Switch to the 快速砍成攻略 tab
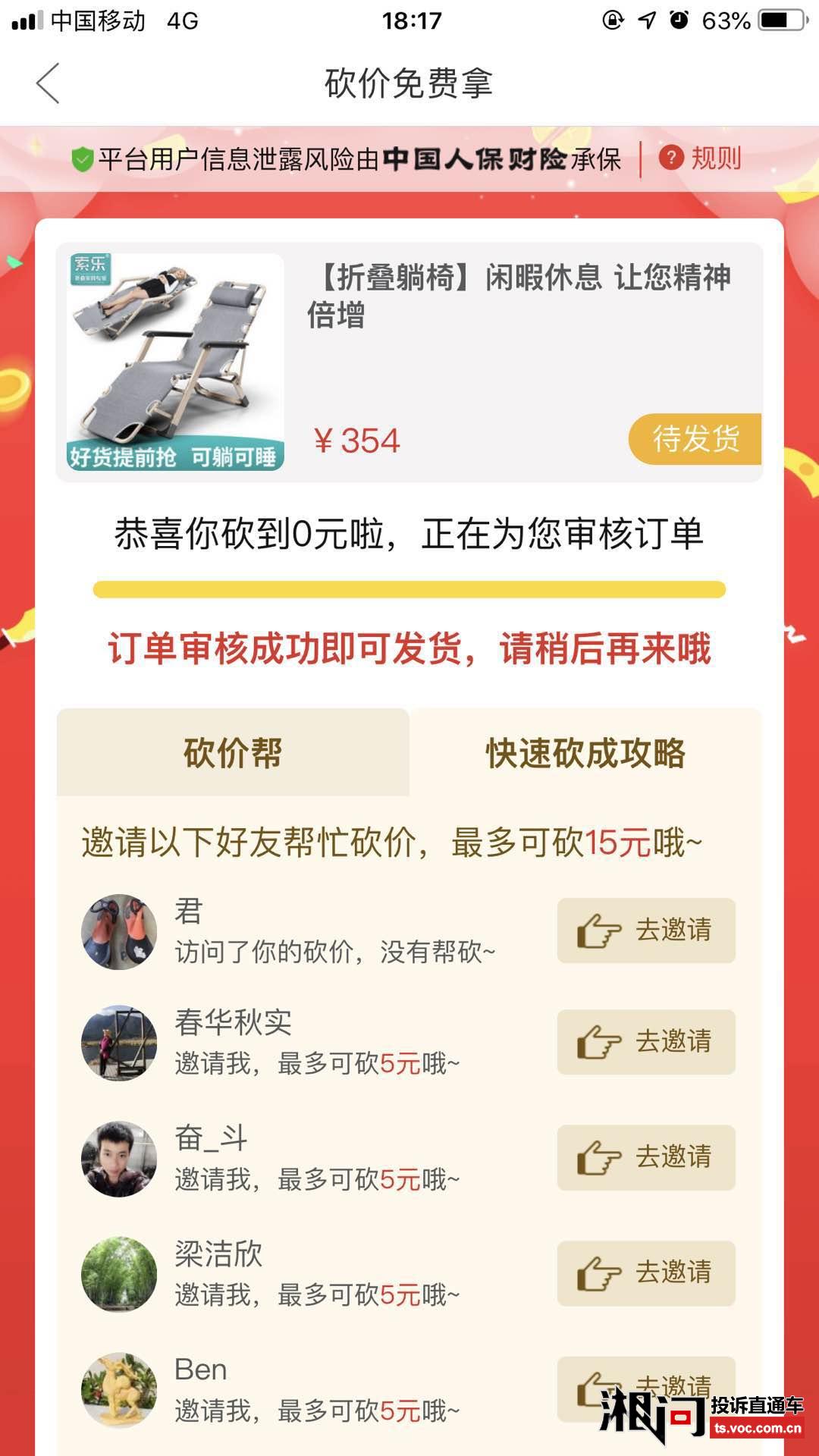 585,753
